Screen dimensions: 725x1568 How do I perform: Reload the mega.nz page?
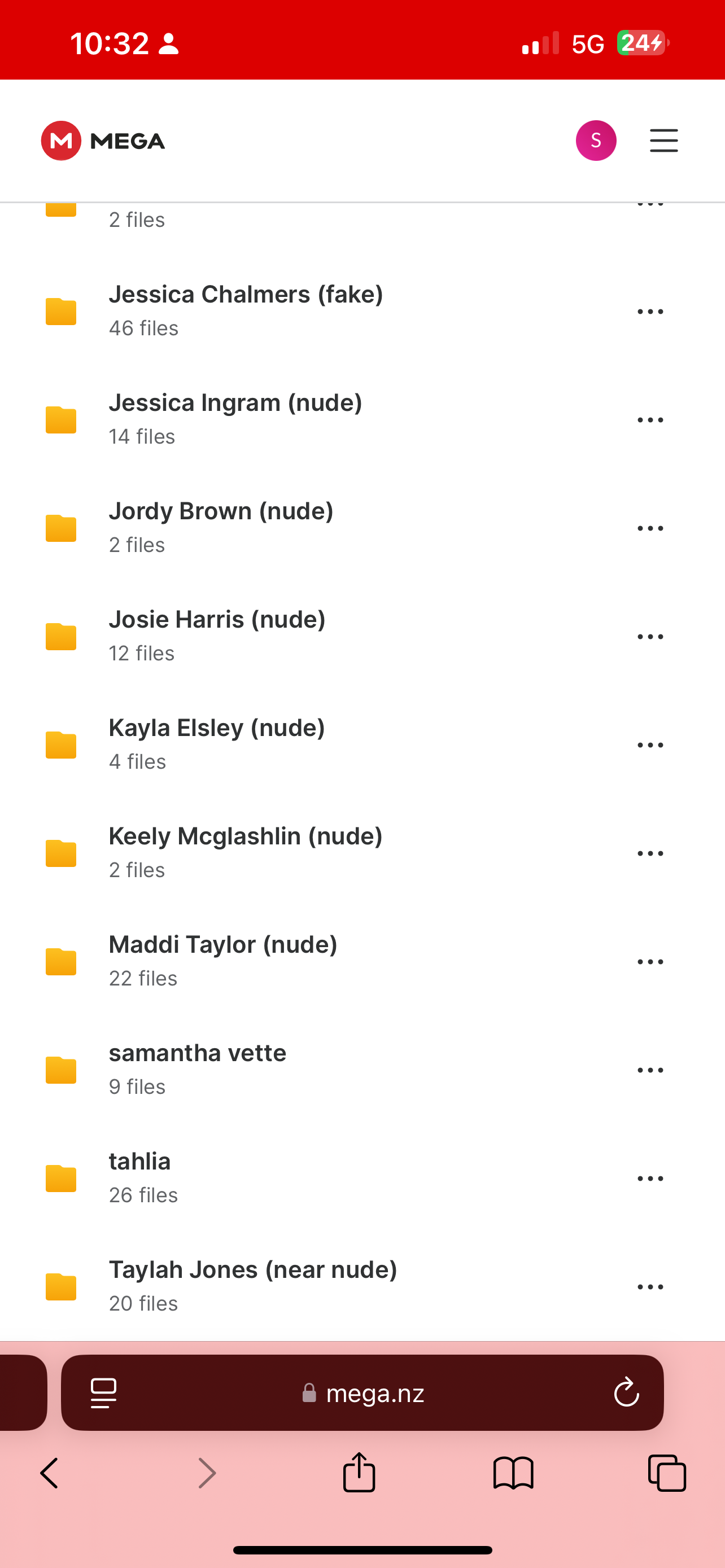click(626, 1392)
